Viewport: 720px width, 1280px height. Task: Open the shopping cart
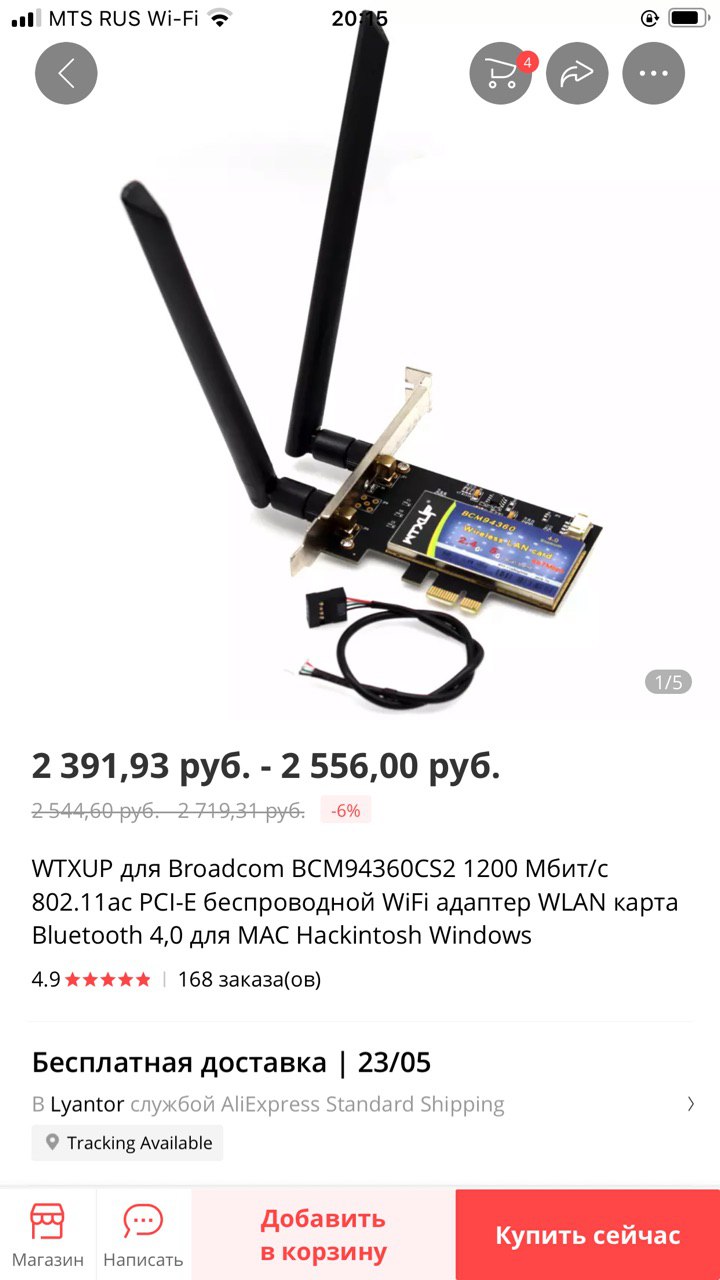pos(500,74)
